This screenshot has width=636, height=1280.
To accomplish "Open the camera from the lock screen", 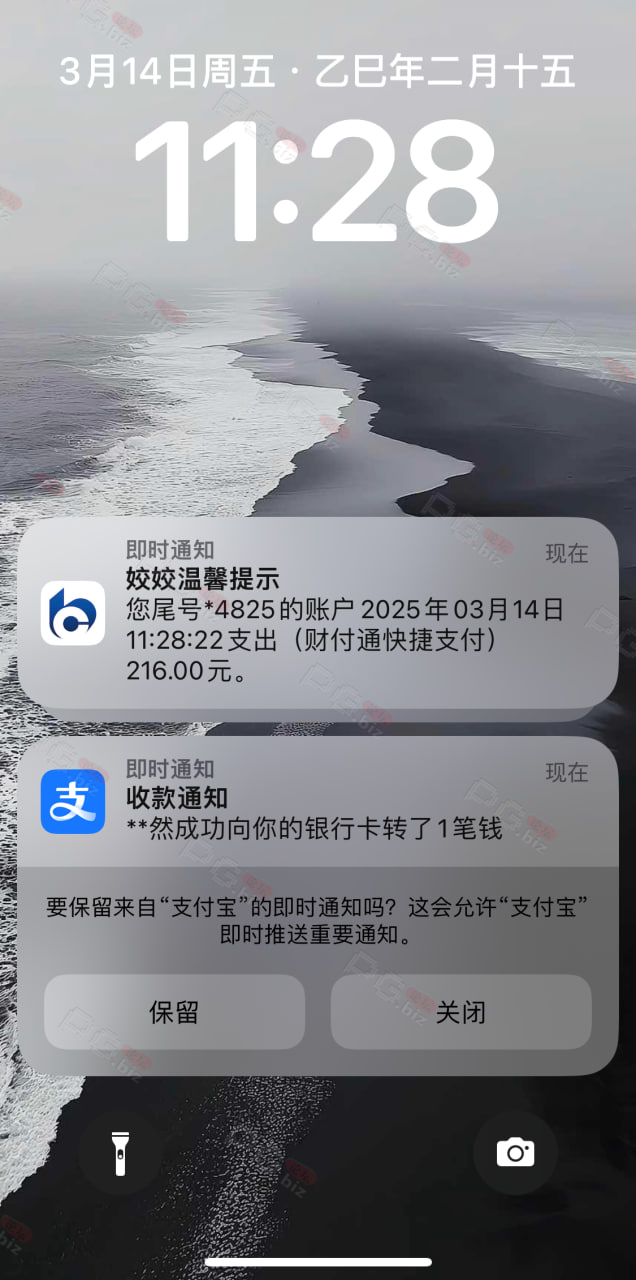I will 515,1152.
